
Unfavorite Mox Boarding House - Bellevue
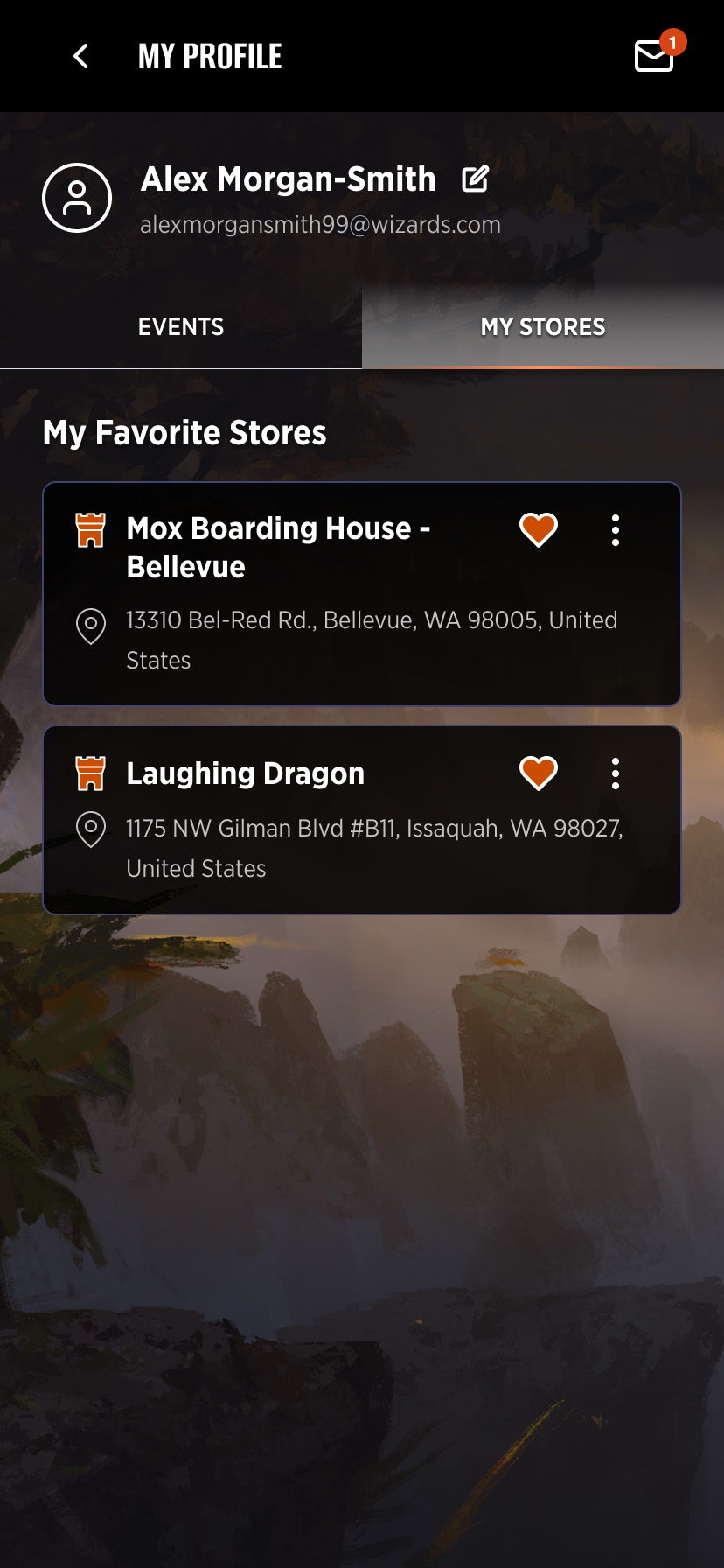pyautogui.click(x=539, y=529)
